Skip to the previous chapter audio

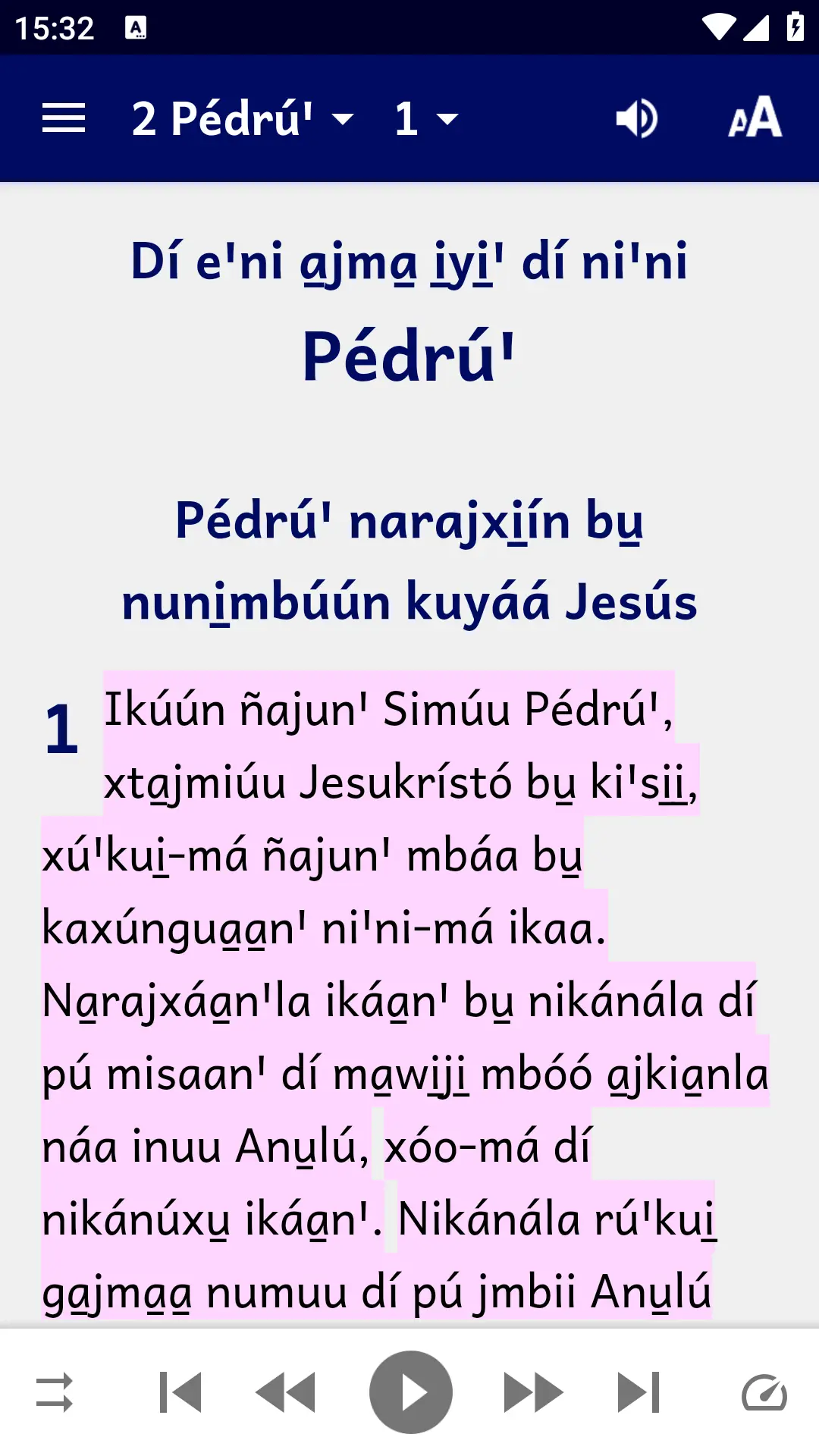(180, 1392)
